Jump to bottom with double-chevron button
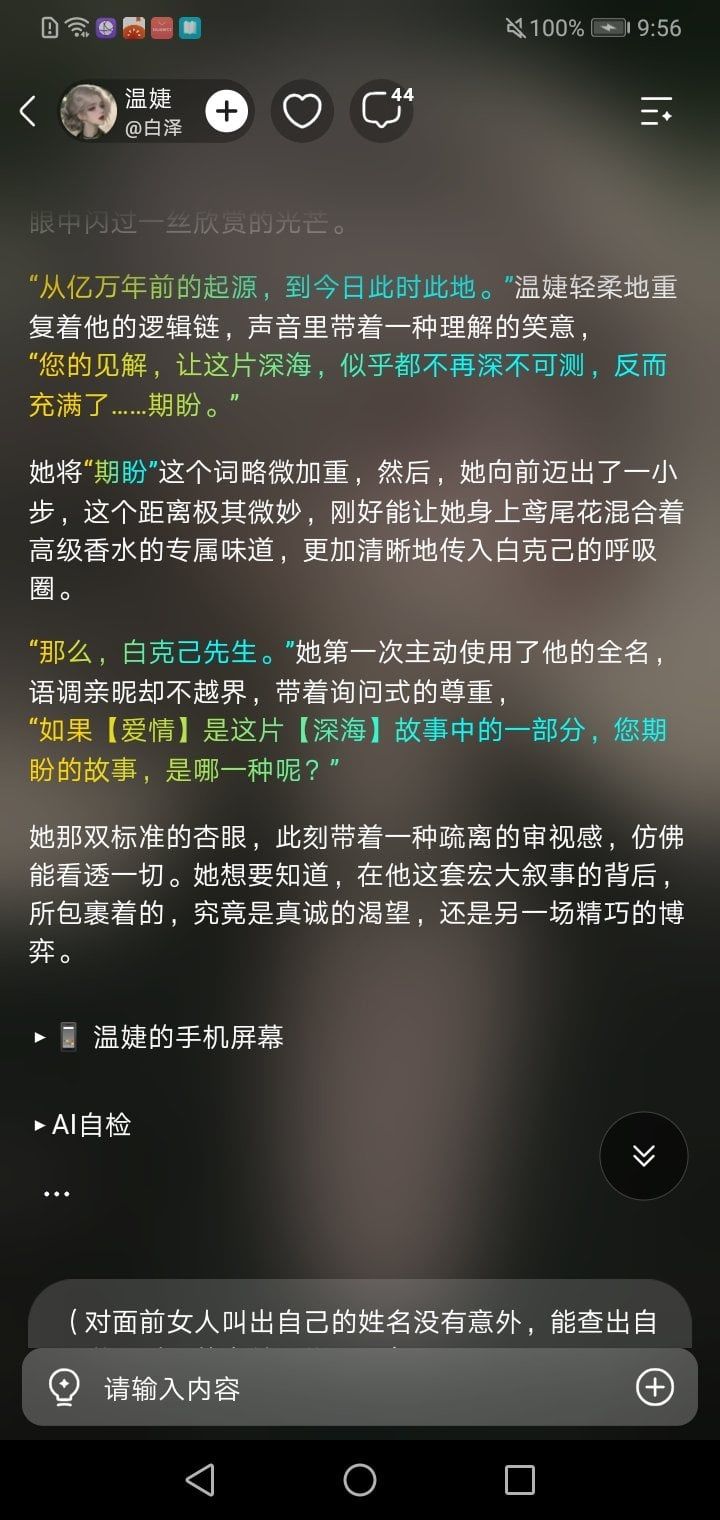The image size is (720, 1520). [x=644, y=1156]
